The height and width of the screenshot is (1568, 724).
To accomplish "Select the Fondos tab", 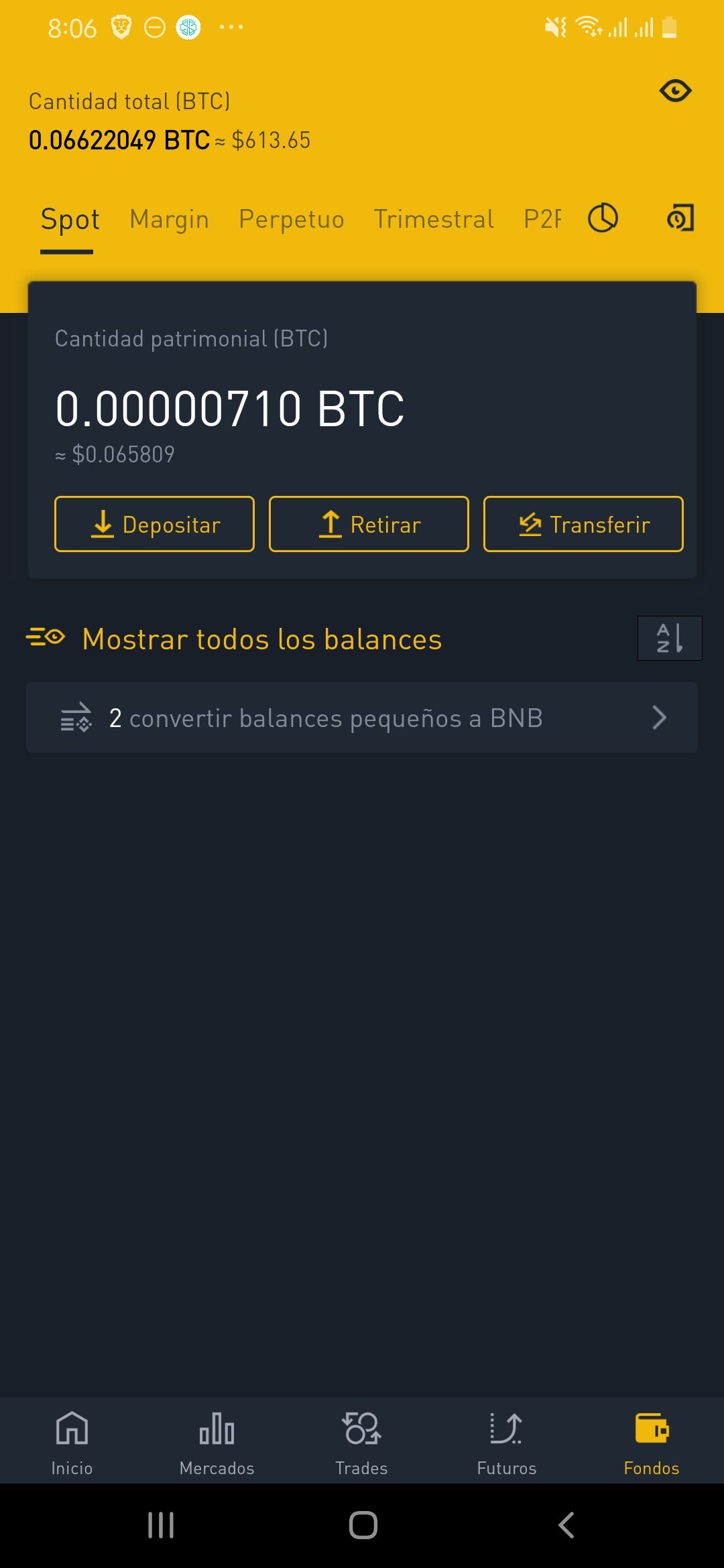I will (652, 1443).
